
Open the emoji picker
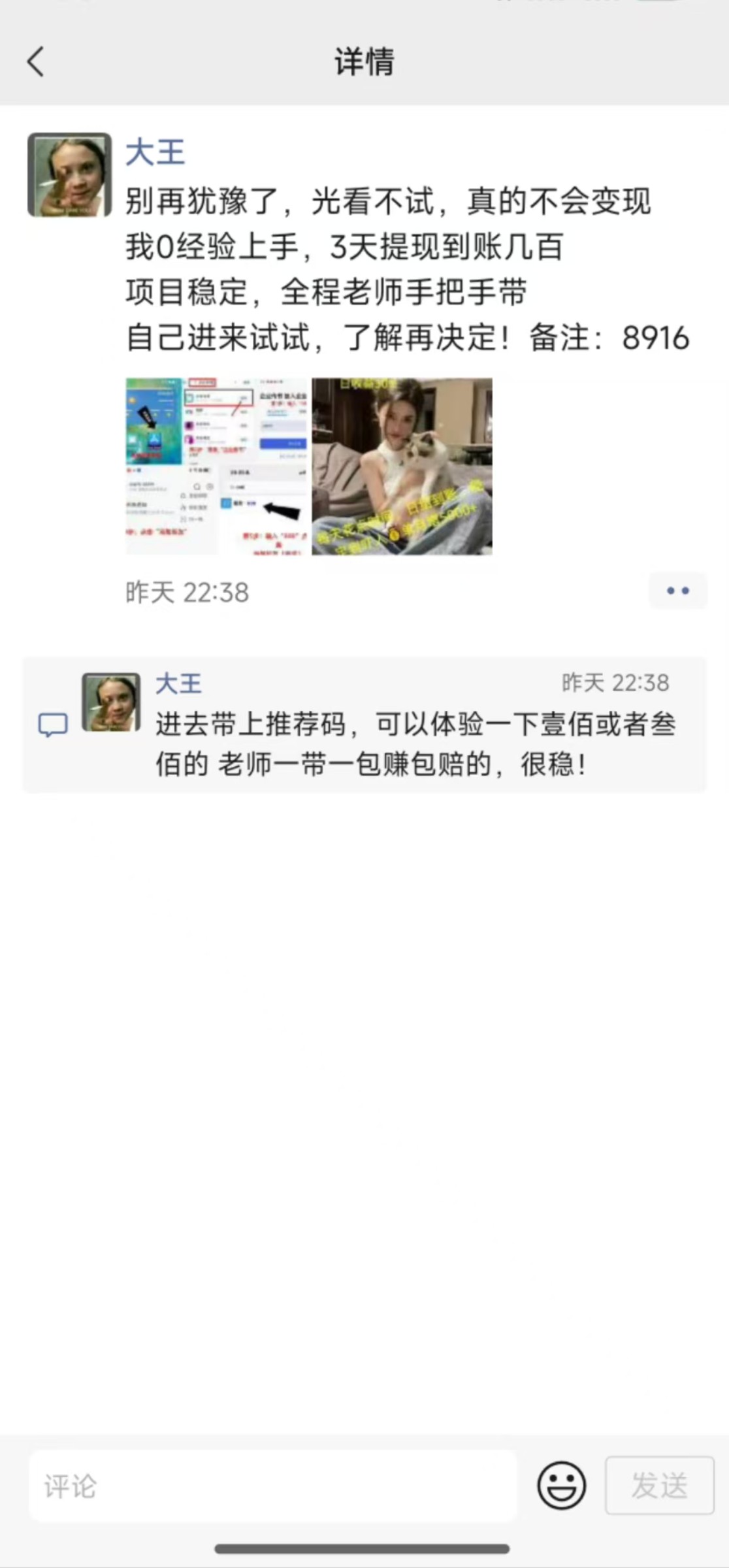[x=561, y=1486]
